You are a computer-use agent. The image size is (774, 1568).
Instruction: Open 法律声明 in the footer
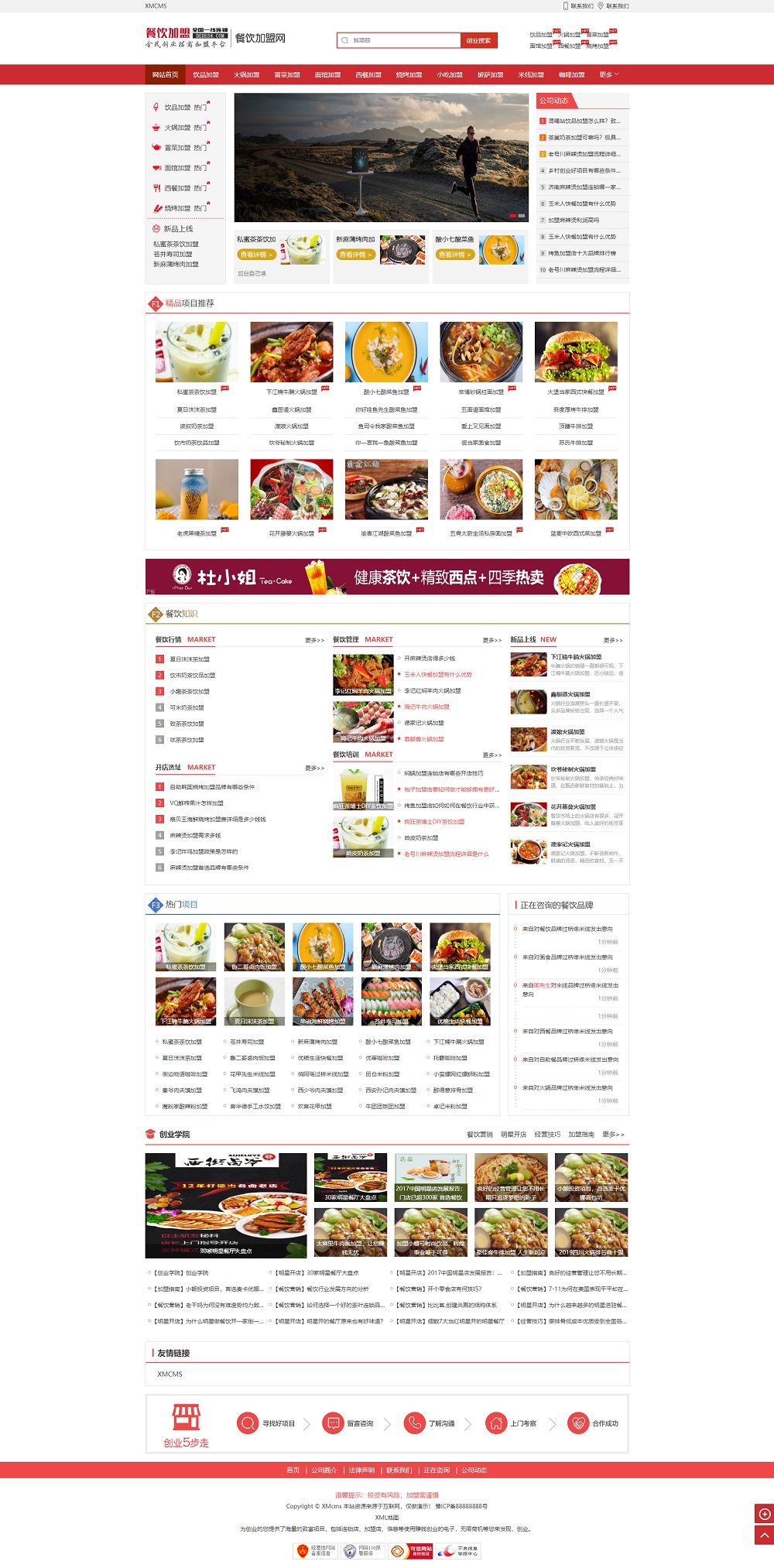pyautogui.click(x=361, y=1470)
